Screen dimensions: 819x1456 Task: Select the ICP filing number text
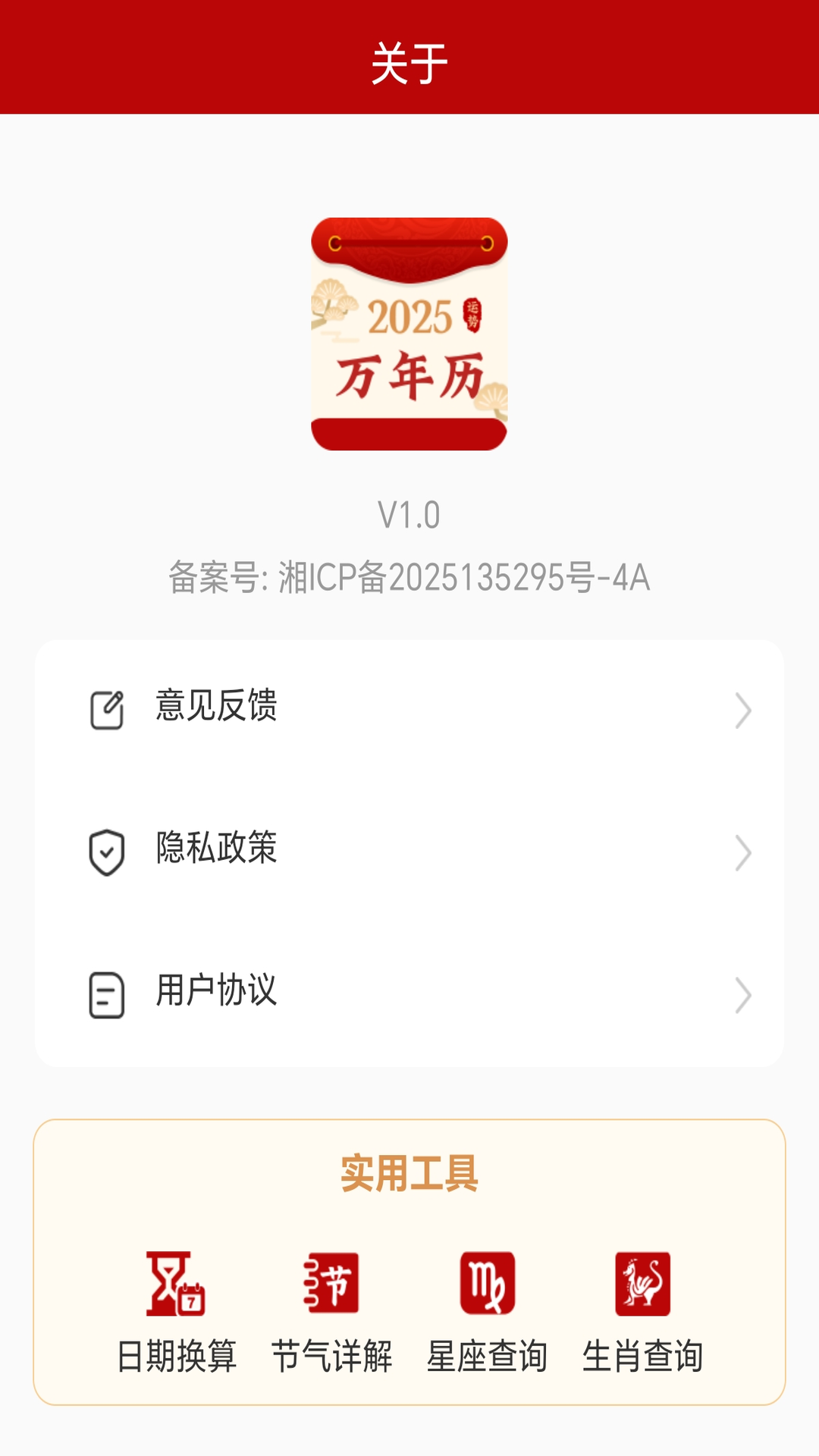(409, 578)
